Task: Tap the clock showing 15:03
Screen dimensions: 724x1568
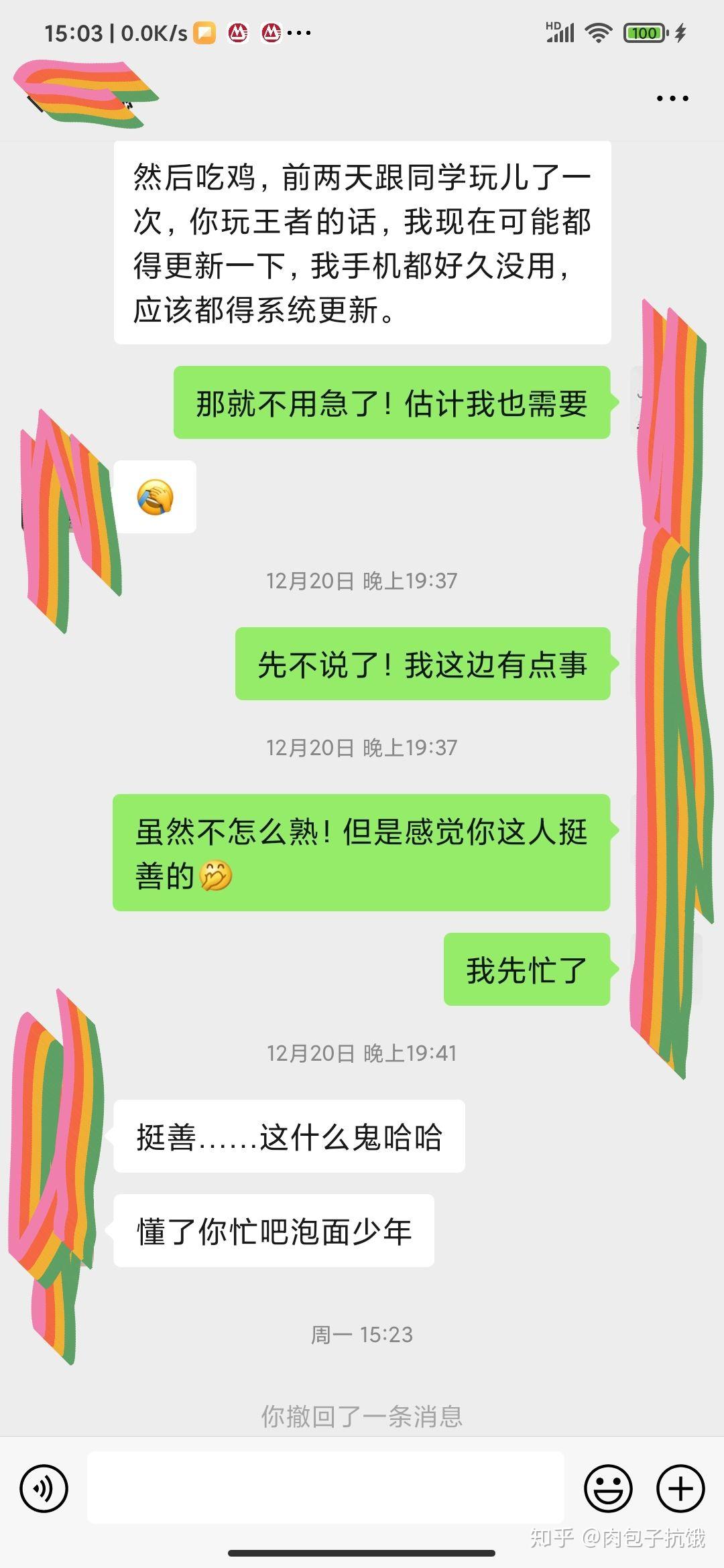Action: (x=74, y=31)
